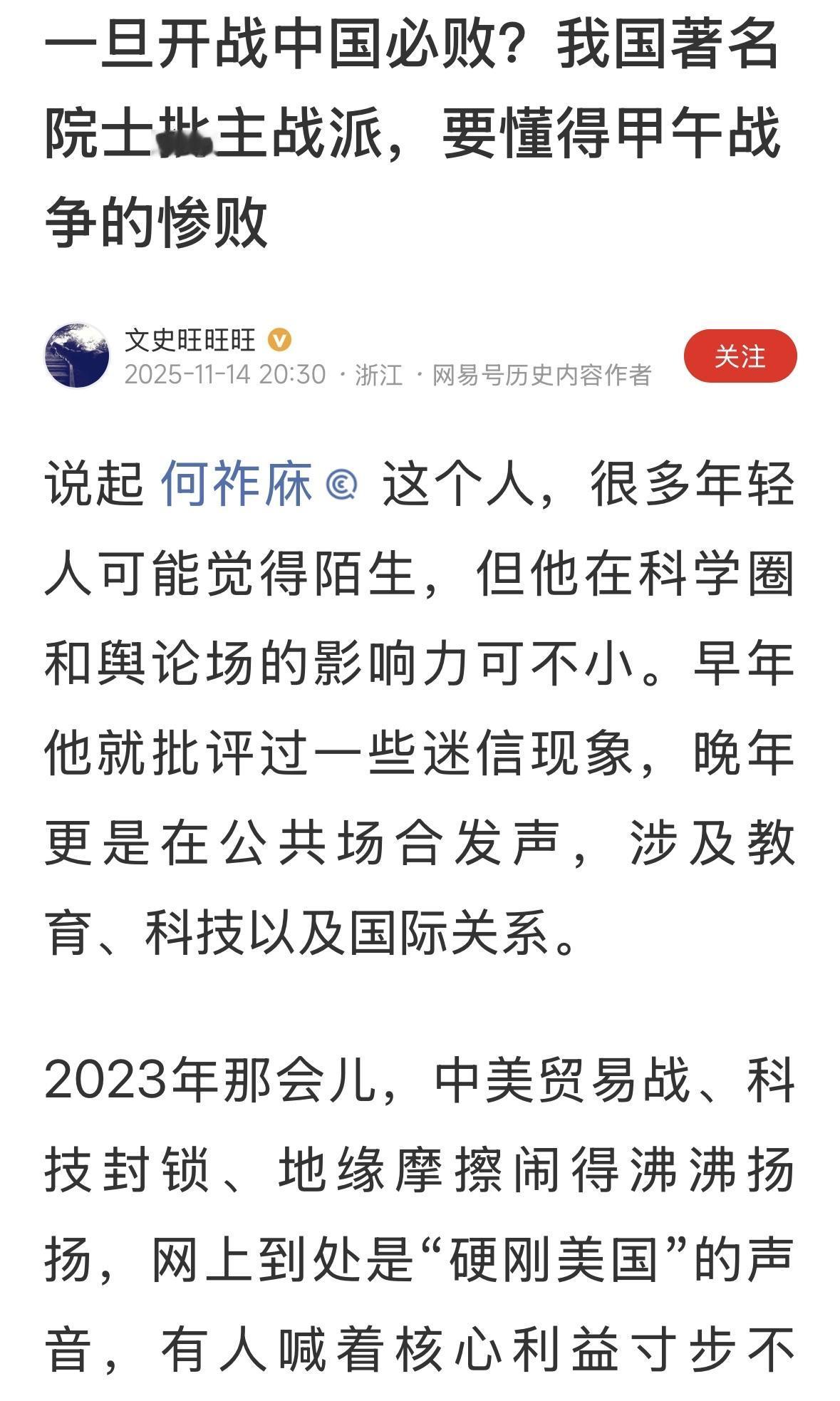840x1401 pixels.
Task: Select the author name 文史旺旺旺
Action: pos(189,341)
